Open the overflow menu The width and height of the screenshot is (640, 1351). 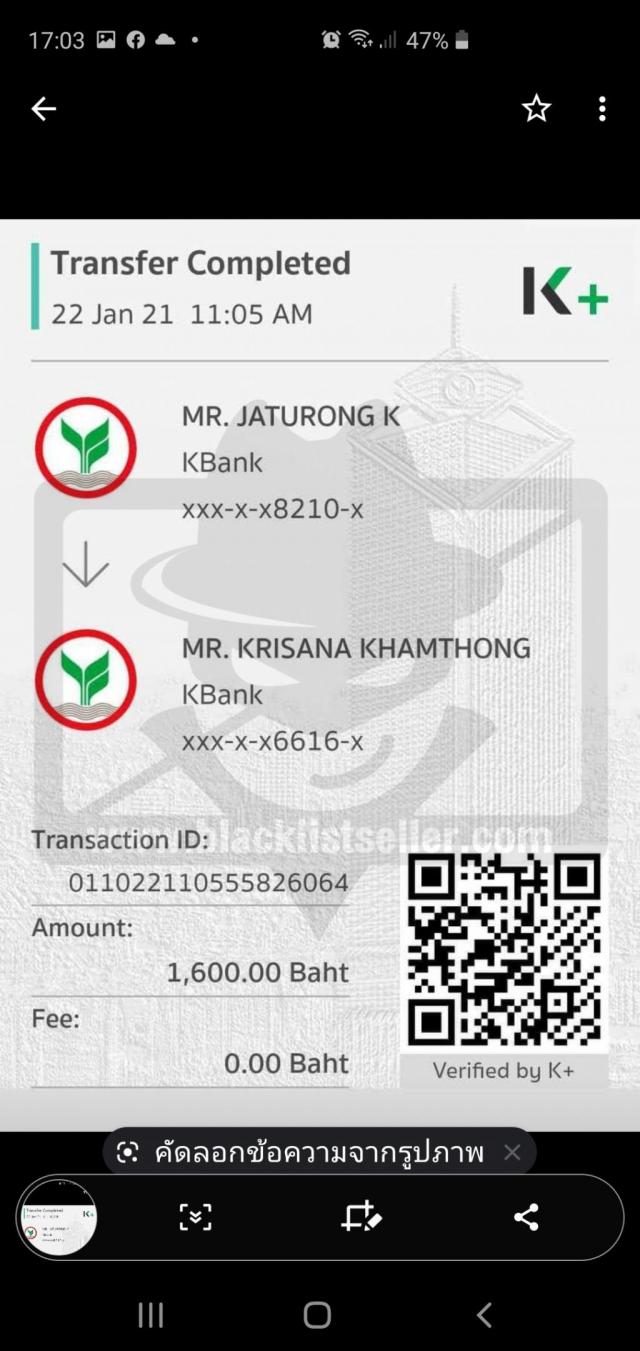coord(602,109)
